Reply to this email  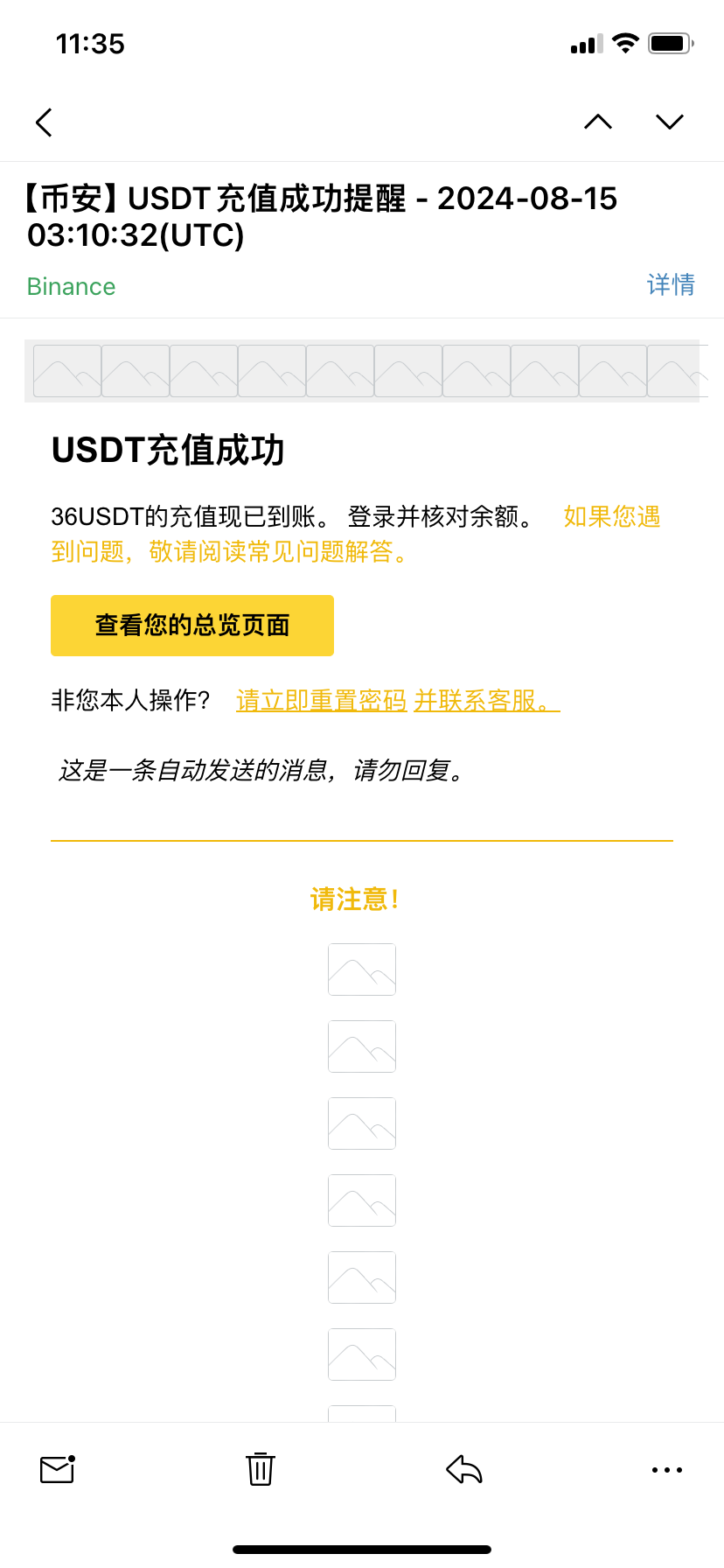464,1469
